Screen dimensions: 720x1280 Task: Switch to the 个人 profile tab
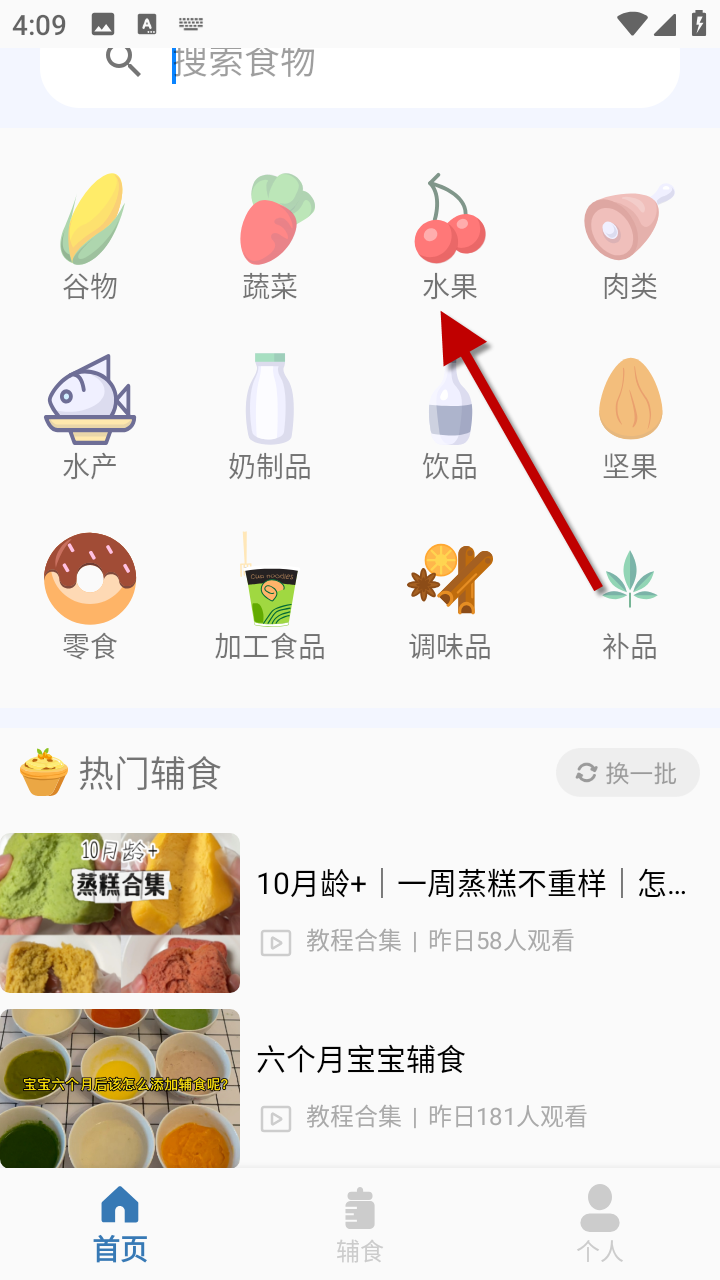pyautogui.click(x=600, y=1224)
